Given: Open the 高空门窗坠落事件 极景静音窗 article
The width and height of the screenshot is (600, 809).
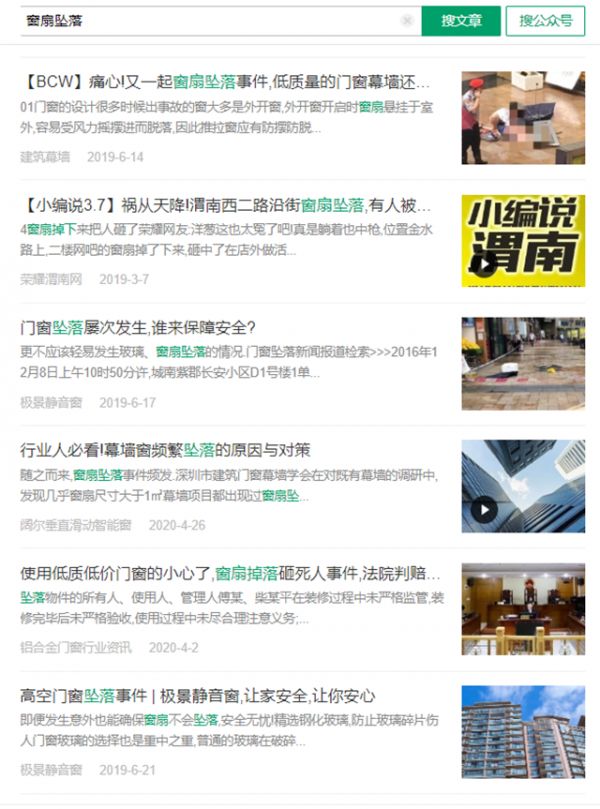Looking at the screenshot, I should point(197,696).
